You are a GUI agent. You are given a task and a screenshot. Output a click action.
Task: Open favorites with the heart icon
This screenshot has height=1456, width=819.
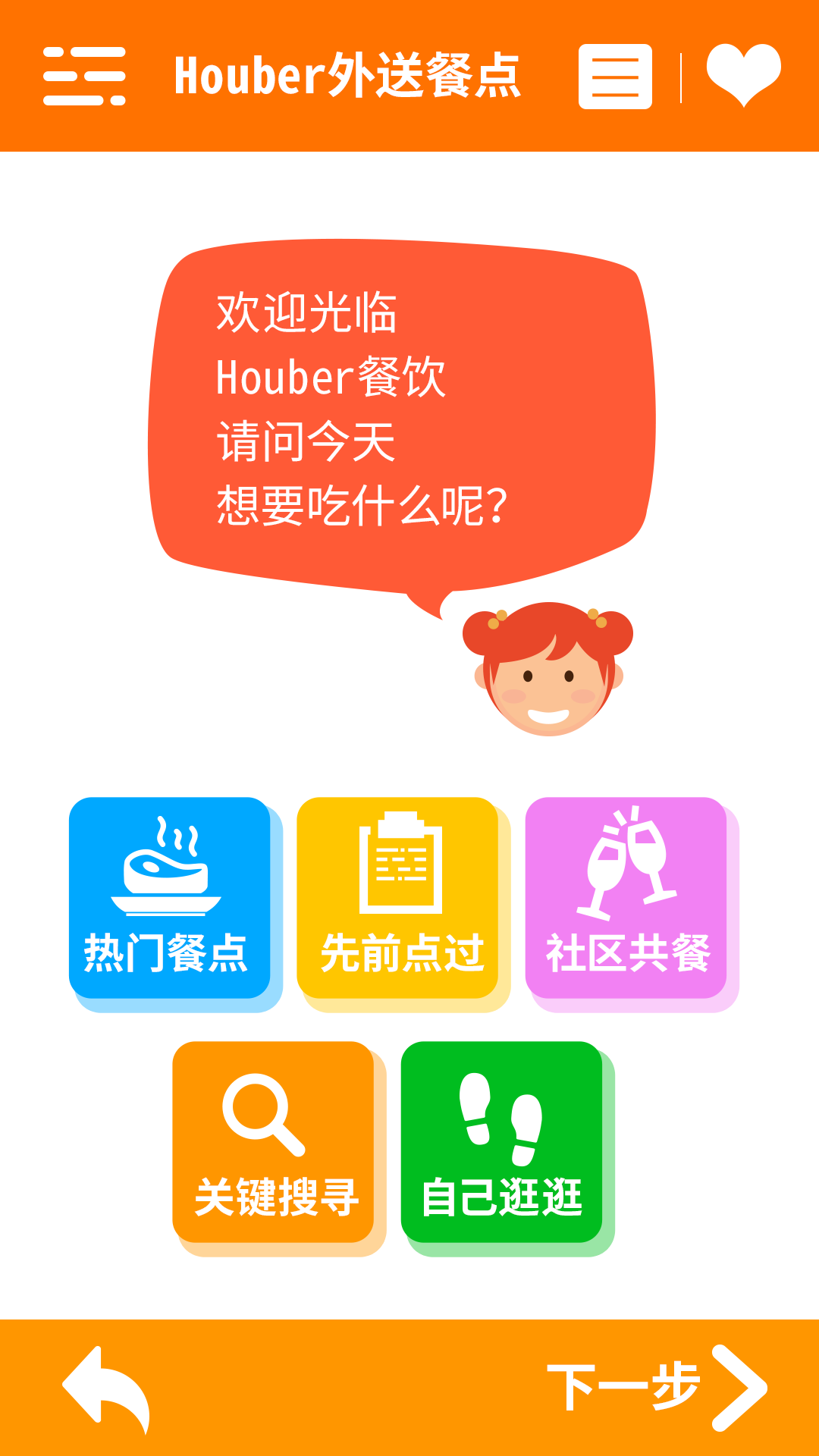point(743,74)
